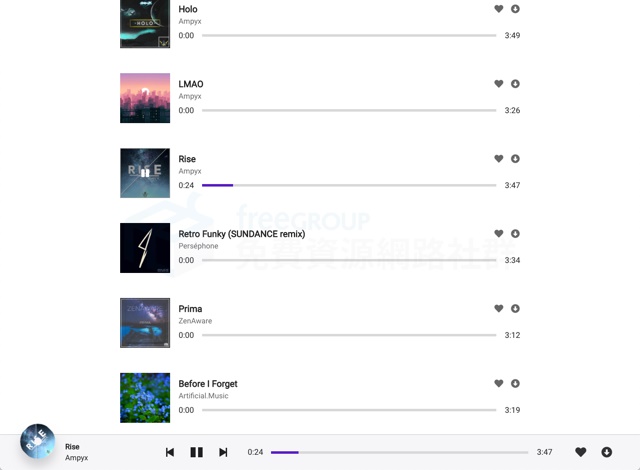Screen dimensions: 640x470
Task: Like the Rise track in the list
Action: coord(499,159)
